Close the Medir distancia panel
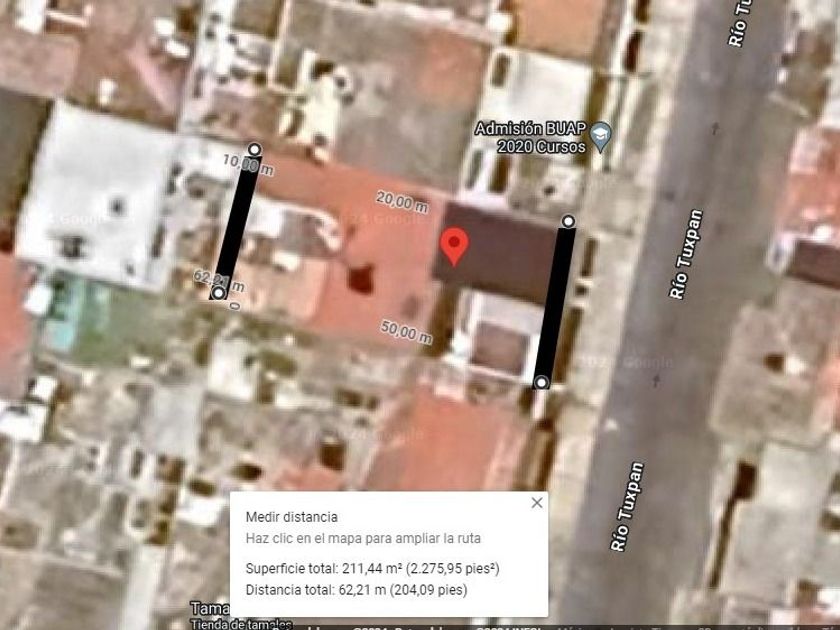This screenshot has height=630, width=840. [537, 503]
